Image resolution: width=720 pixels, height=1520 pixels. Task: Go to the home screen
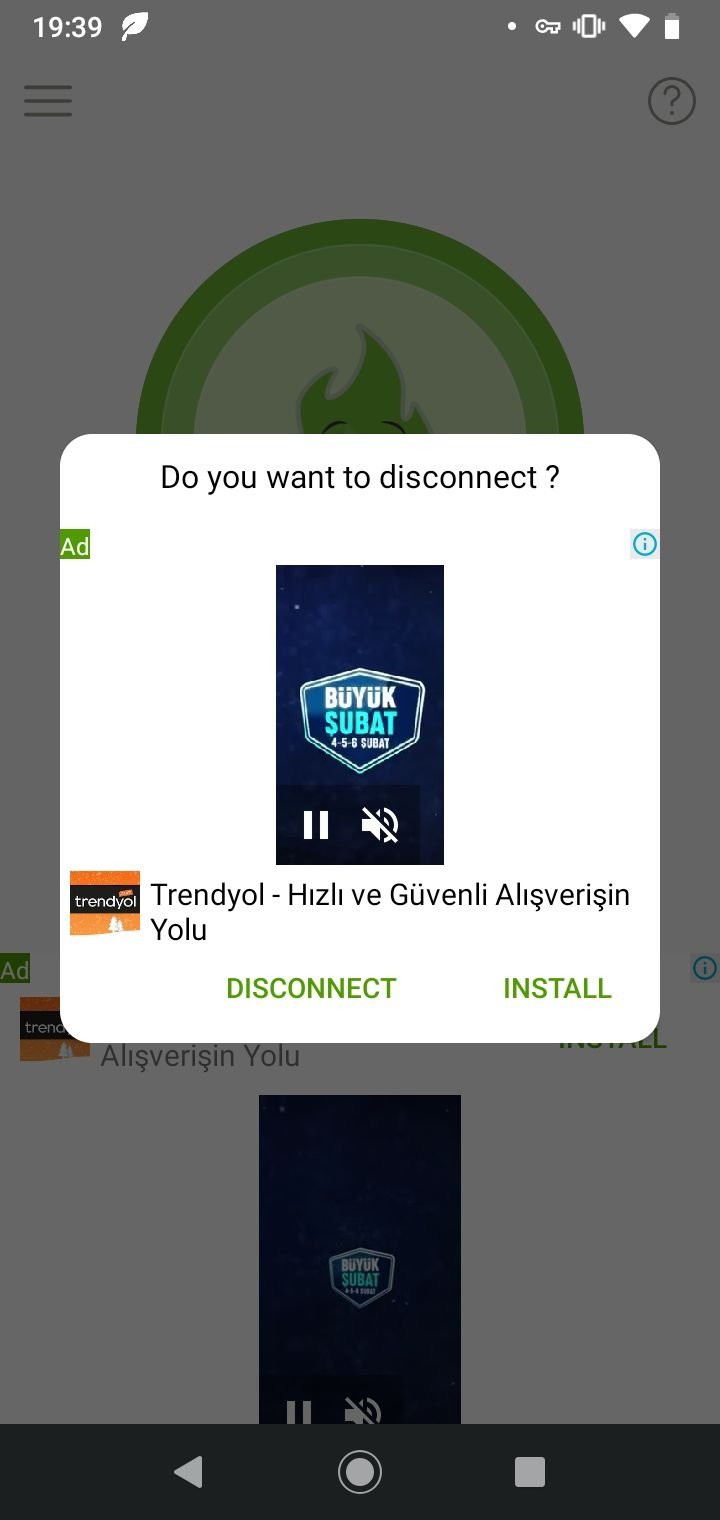pos(360,1472)
